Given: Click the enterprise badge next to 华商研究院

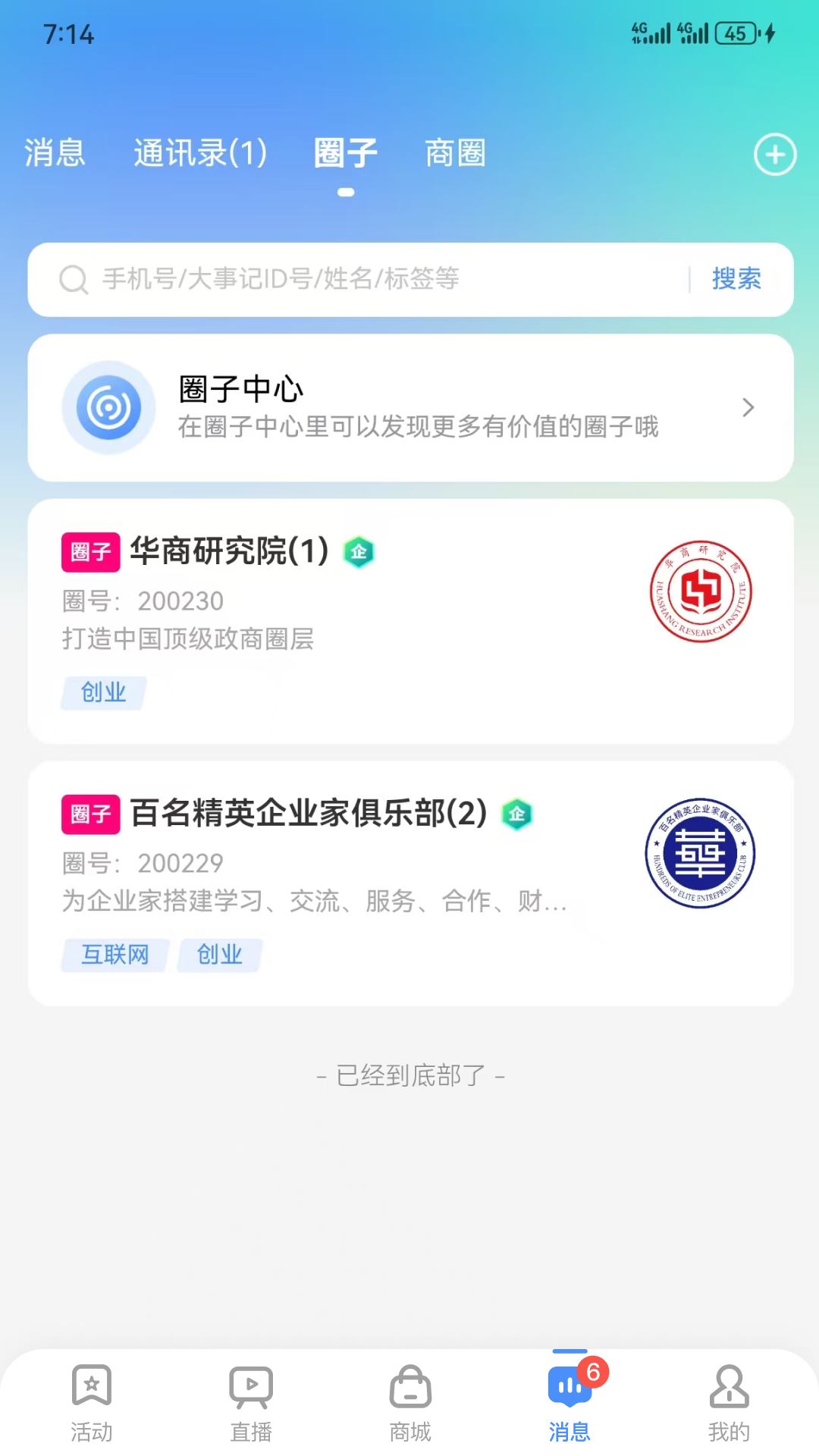Looking at the screenshot, I should tap(360, 553).
